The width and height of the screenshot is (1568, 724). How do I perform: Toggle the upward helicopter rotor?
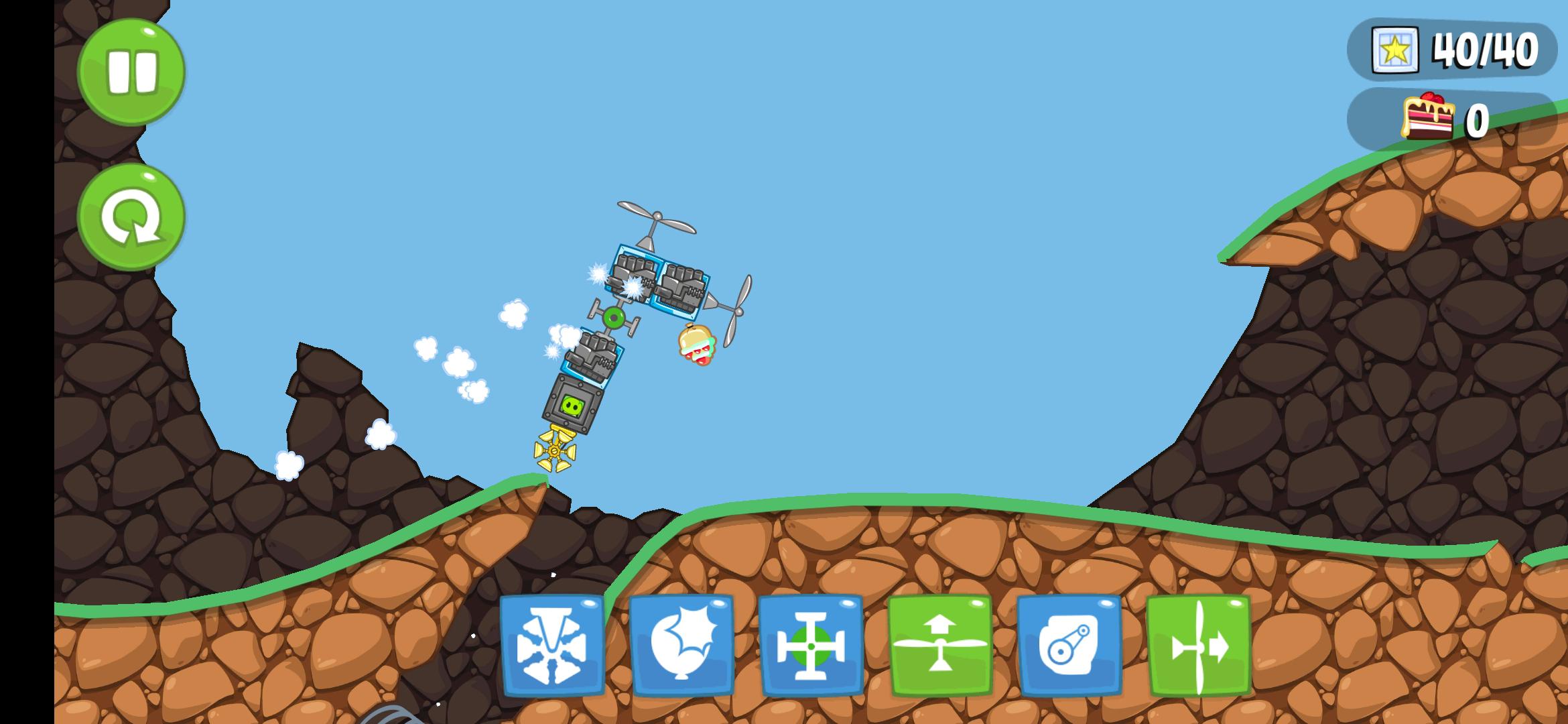[940, 646]
